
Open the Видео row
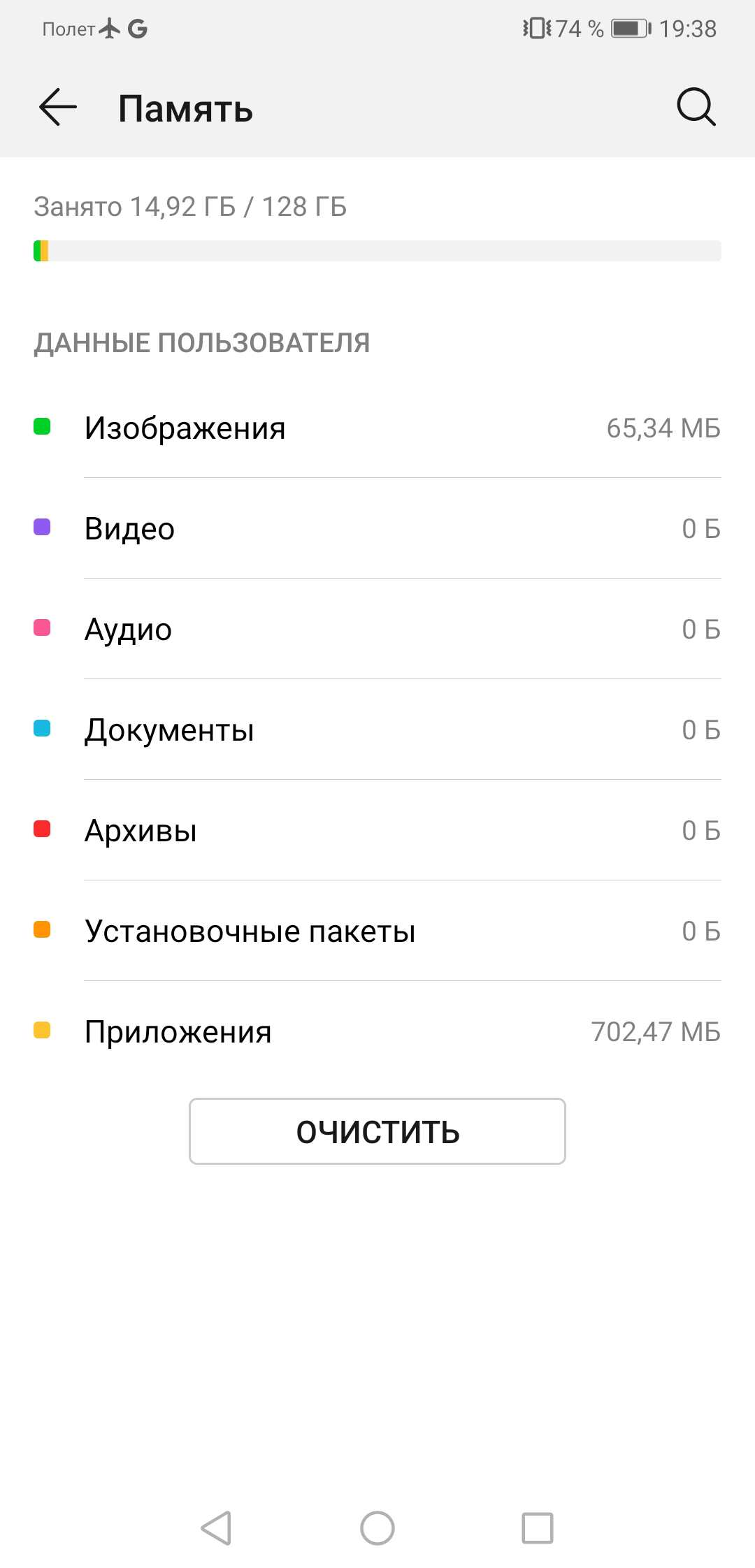coord(377,528)
